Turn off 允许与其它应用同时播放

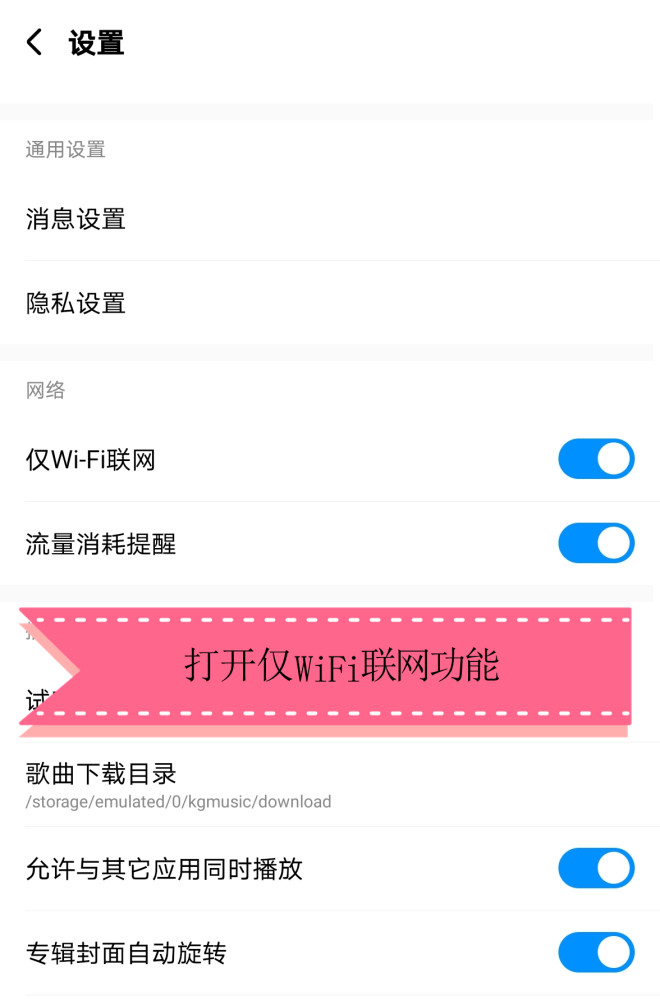point(596,868)
